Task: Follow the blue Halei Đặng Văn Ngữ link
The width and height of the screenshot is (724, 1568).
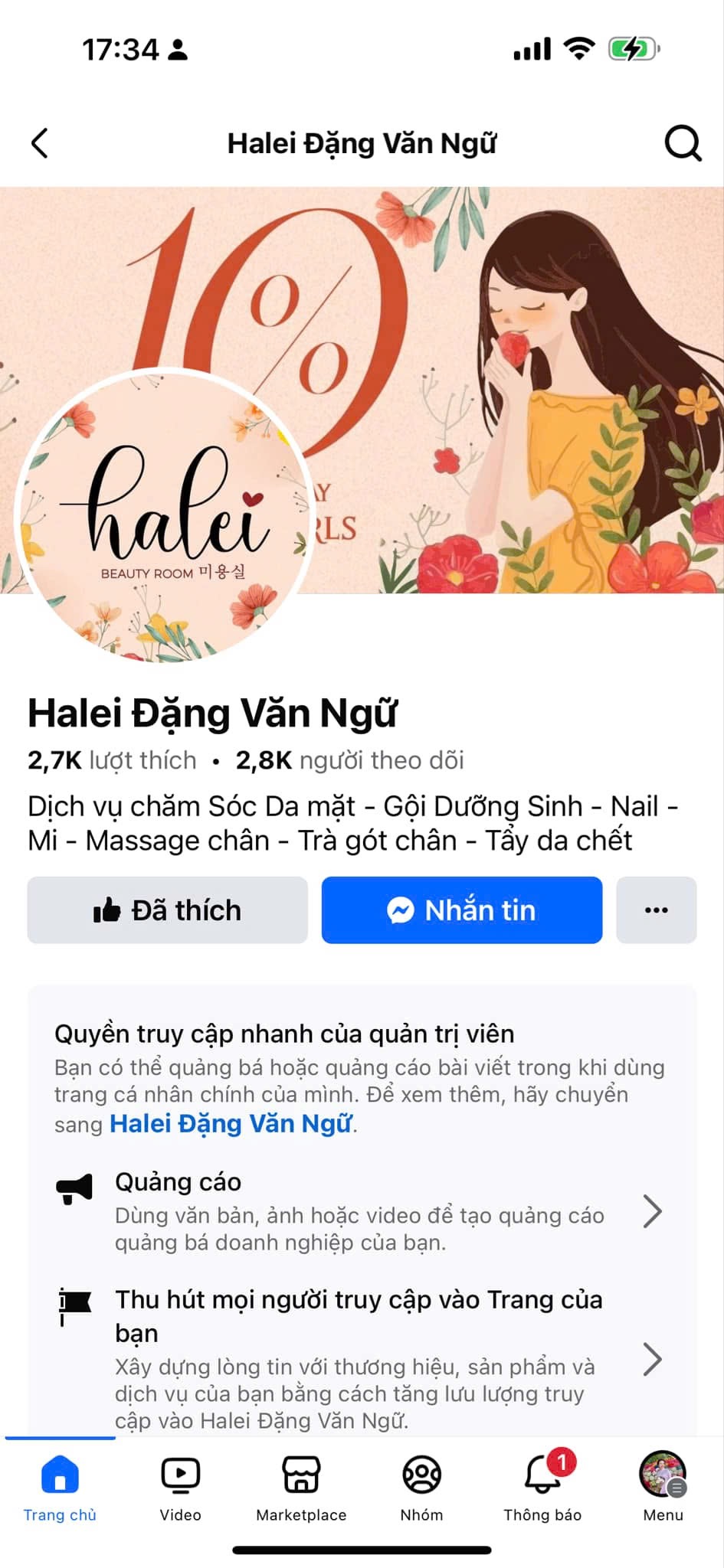Action: click(x=231, y=1123)
